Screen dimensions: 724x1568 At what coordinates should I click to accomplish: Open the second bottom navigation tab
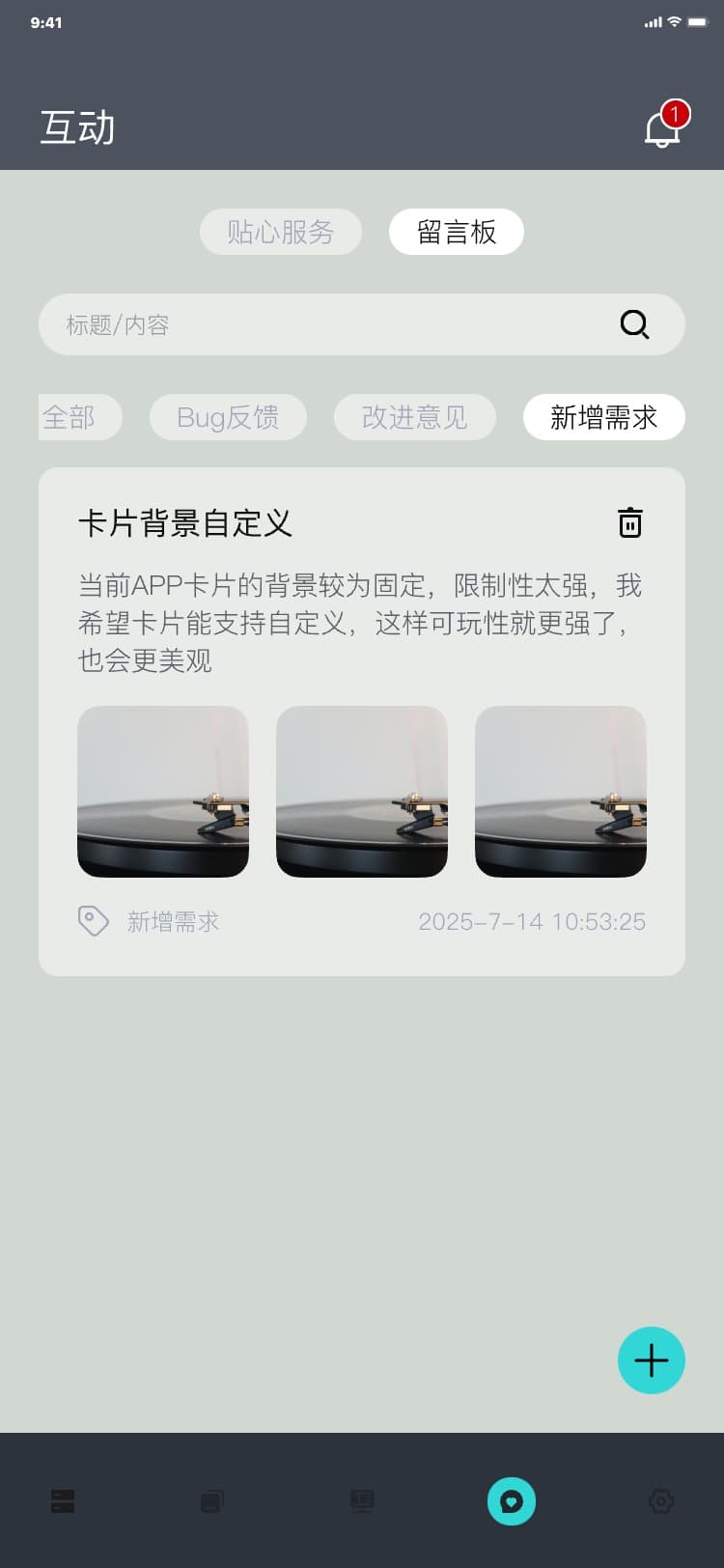[x=212, y=1501]
